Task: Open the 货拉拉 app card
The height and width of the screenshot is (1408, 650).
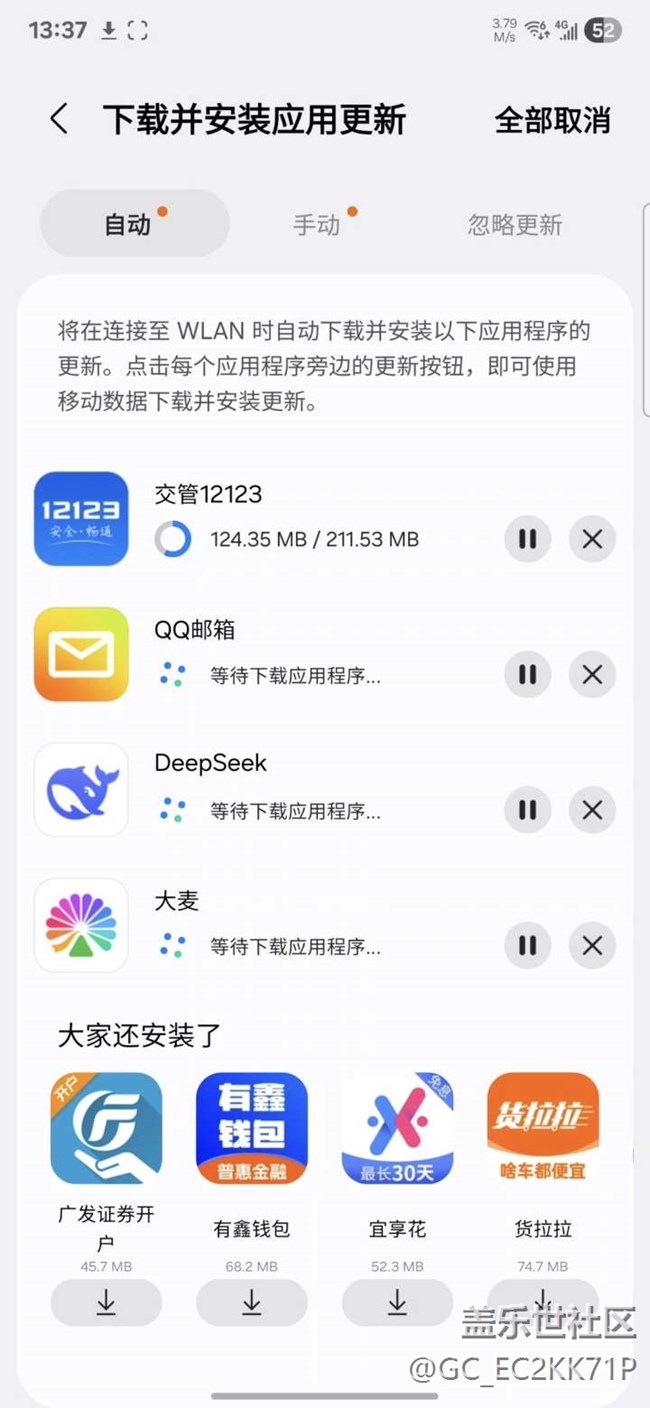Action: pos(542,1129)
